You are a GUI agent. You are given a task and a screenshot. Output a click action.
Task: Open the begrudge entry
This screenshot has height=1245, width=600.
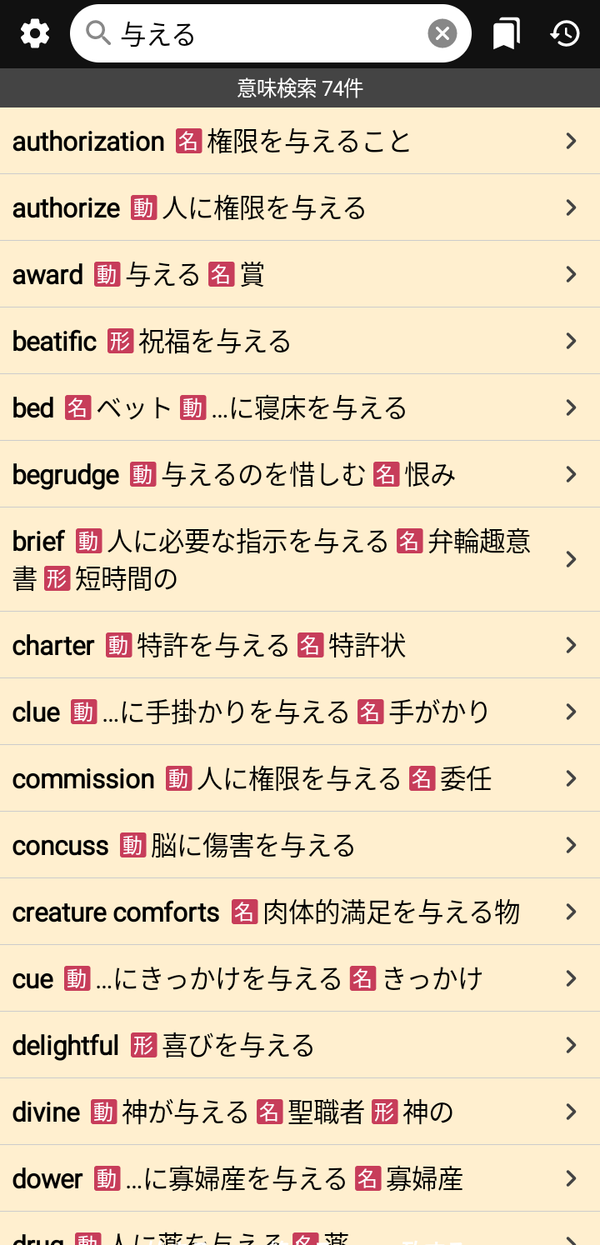click(x=300, y=474)
